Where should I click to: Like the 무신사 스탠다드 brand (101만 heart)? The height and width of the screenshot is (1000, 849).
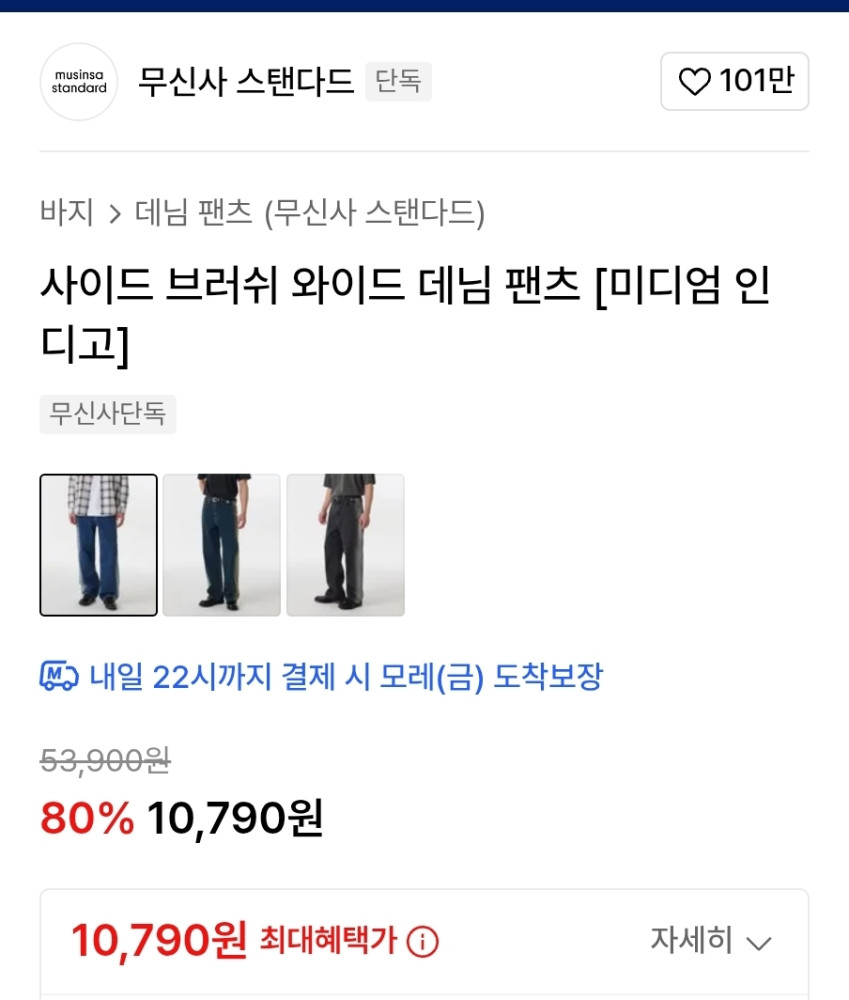tap(734, 81)
